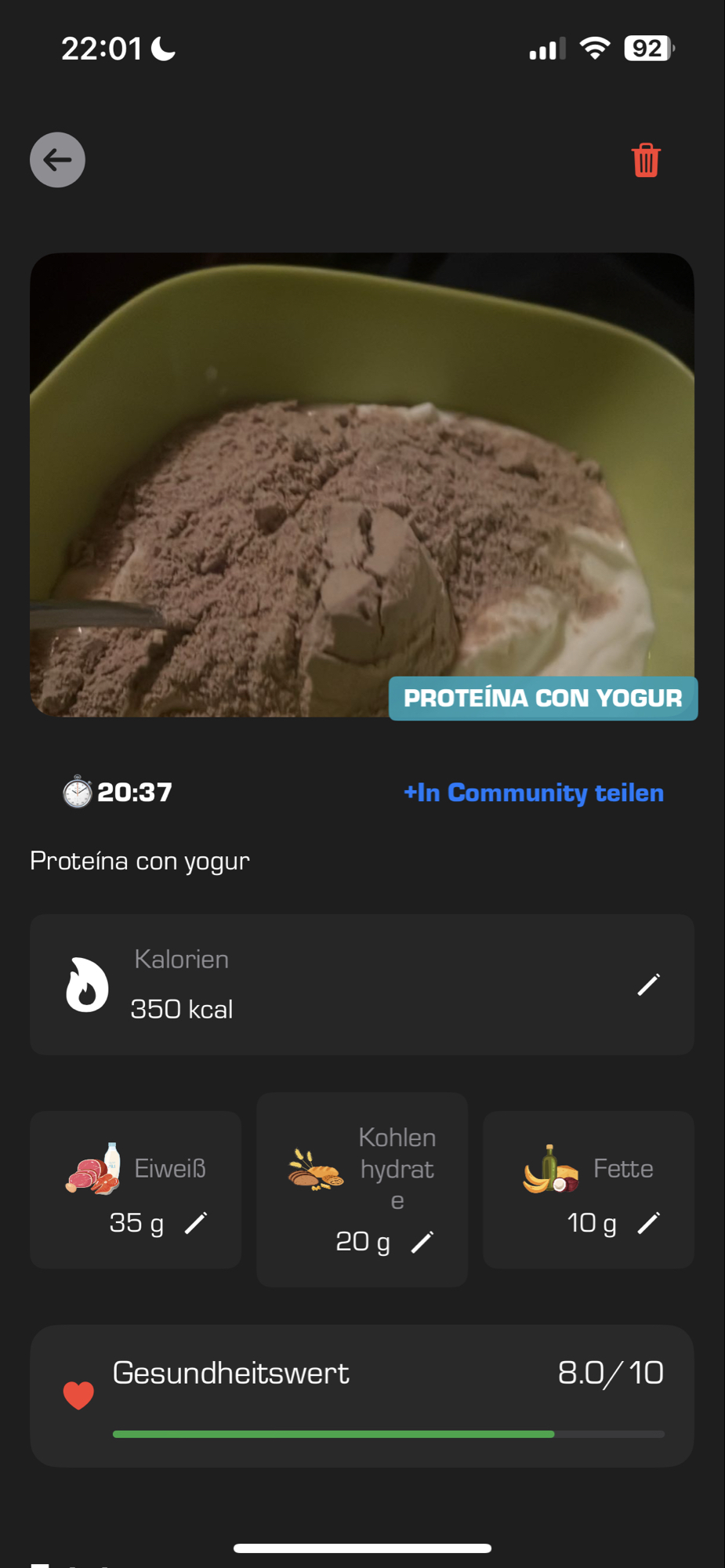Screen dimensions: 725x1568
Task: Edit the Kohlenhydrate value of 20 g
Action: click(x=423, y=1241)
